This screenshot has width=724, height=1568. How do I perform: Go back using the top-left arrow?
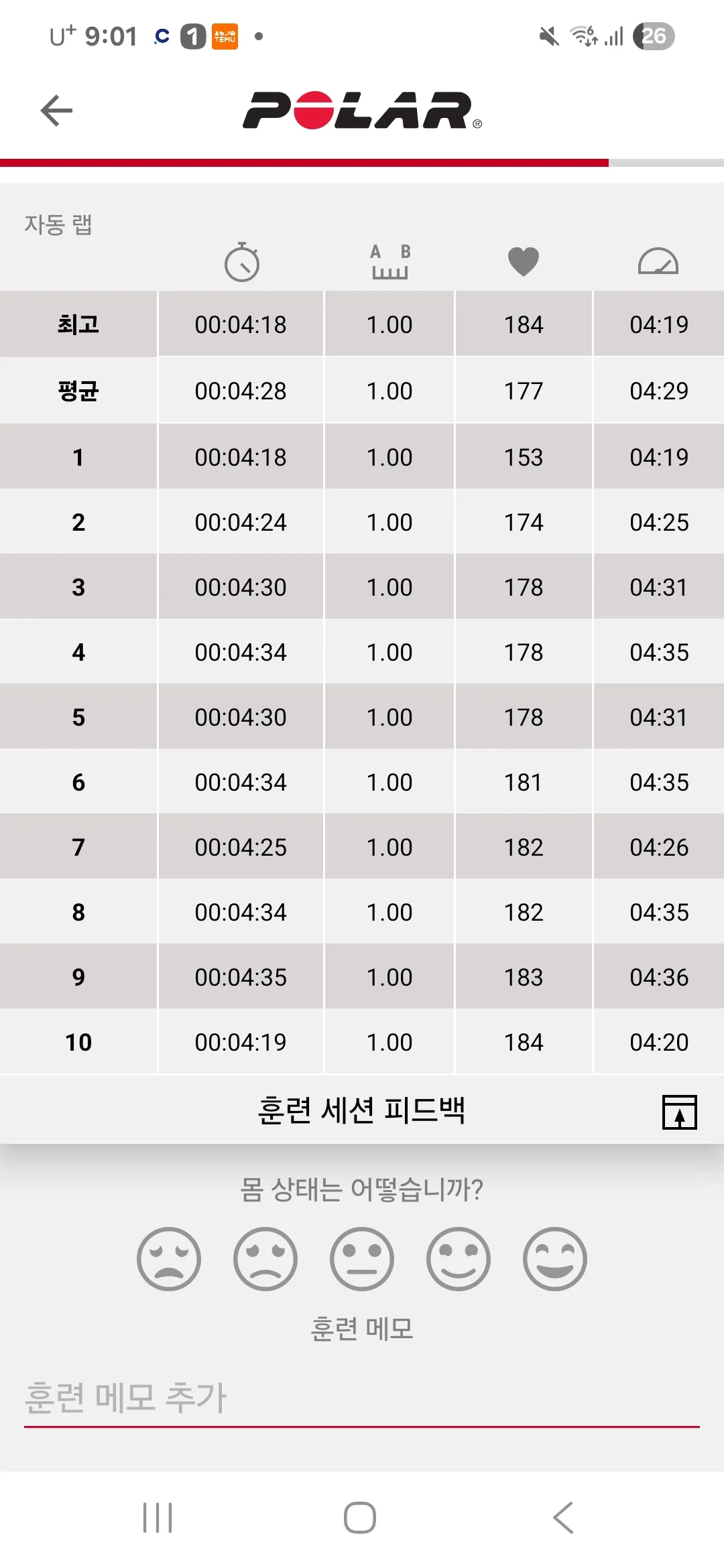[56, 111]
